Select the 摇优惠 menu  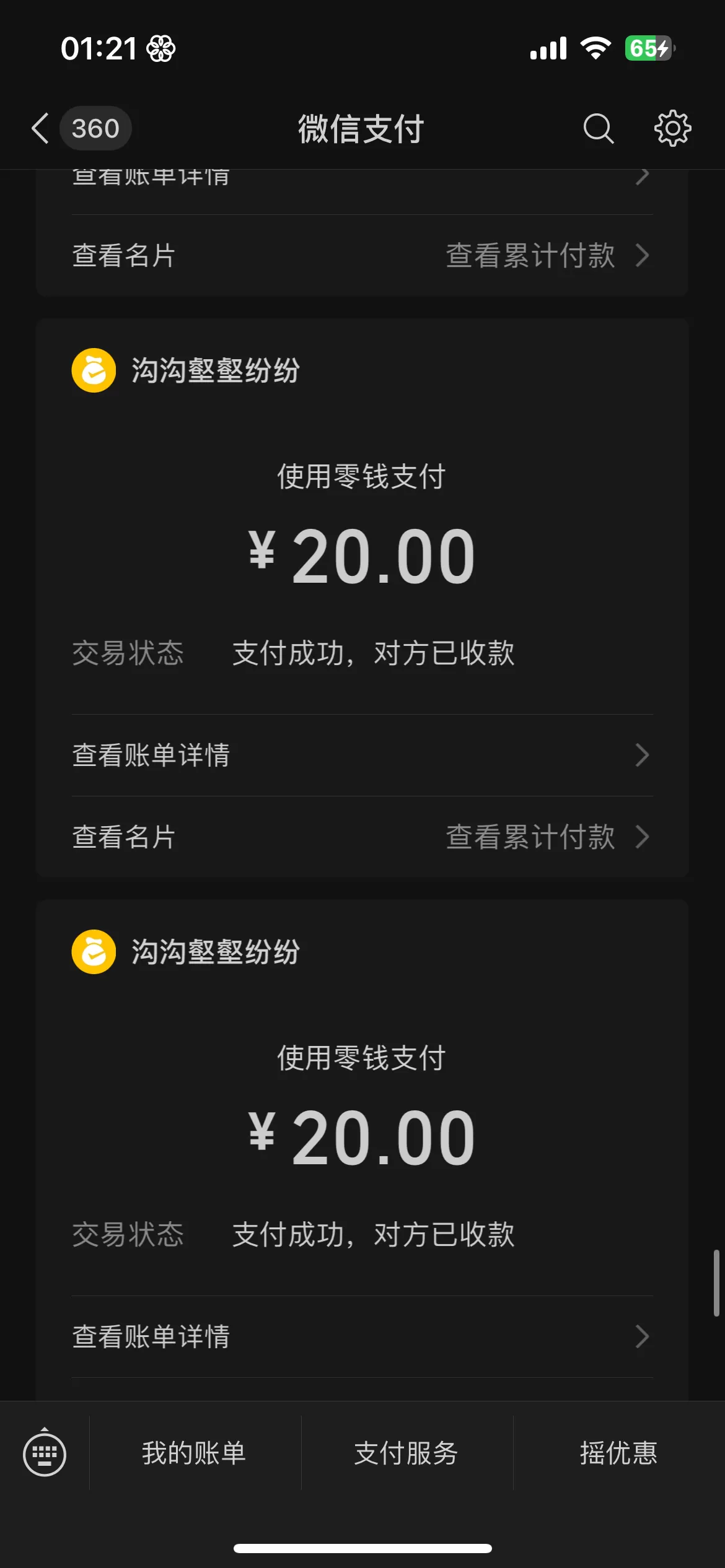[x=618, y=1453]
